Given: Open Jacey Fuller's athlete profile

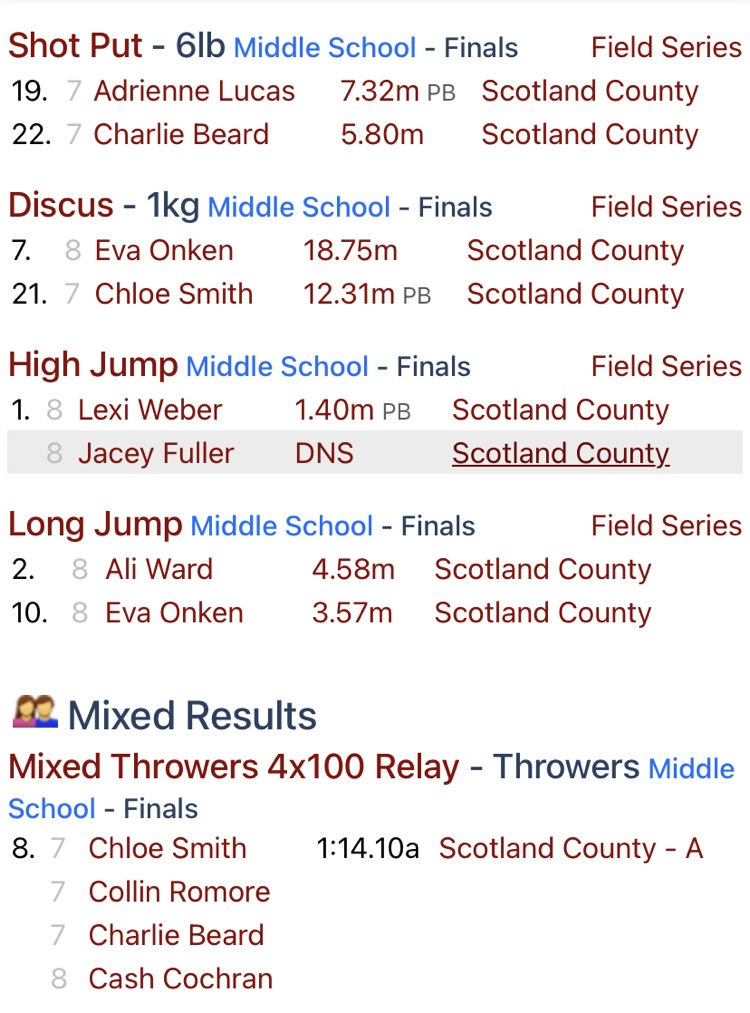Looking at the screenshot, I should click(156, 453).
